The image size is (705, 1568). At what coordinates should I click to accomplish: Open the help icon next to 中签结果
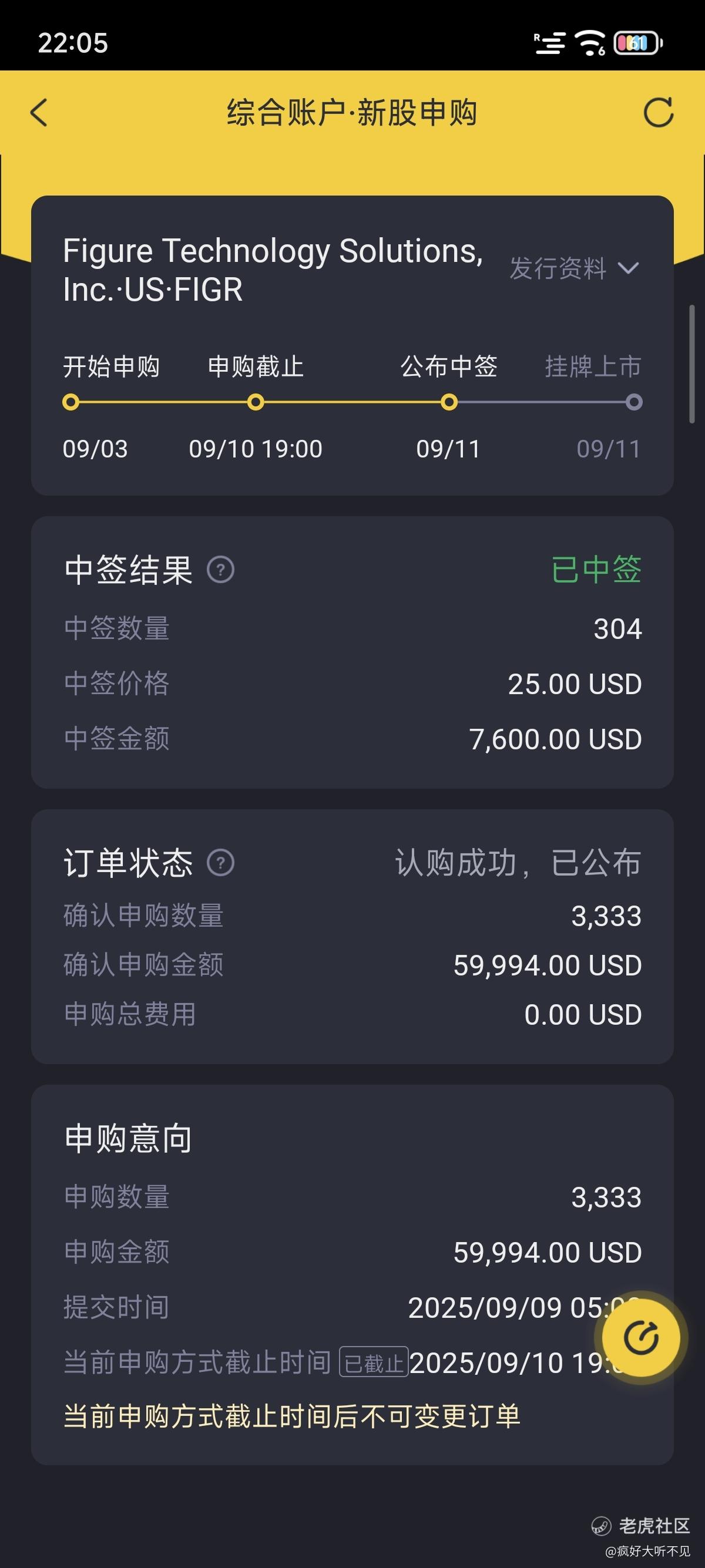(220, 570)
